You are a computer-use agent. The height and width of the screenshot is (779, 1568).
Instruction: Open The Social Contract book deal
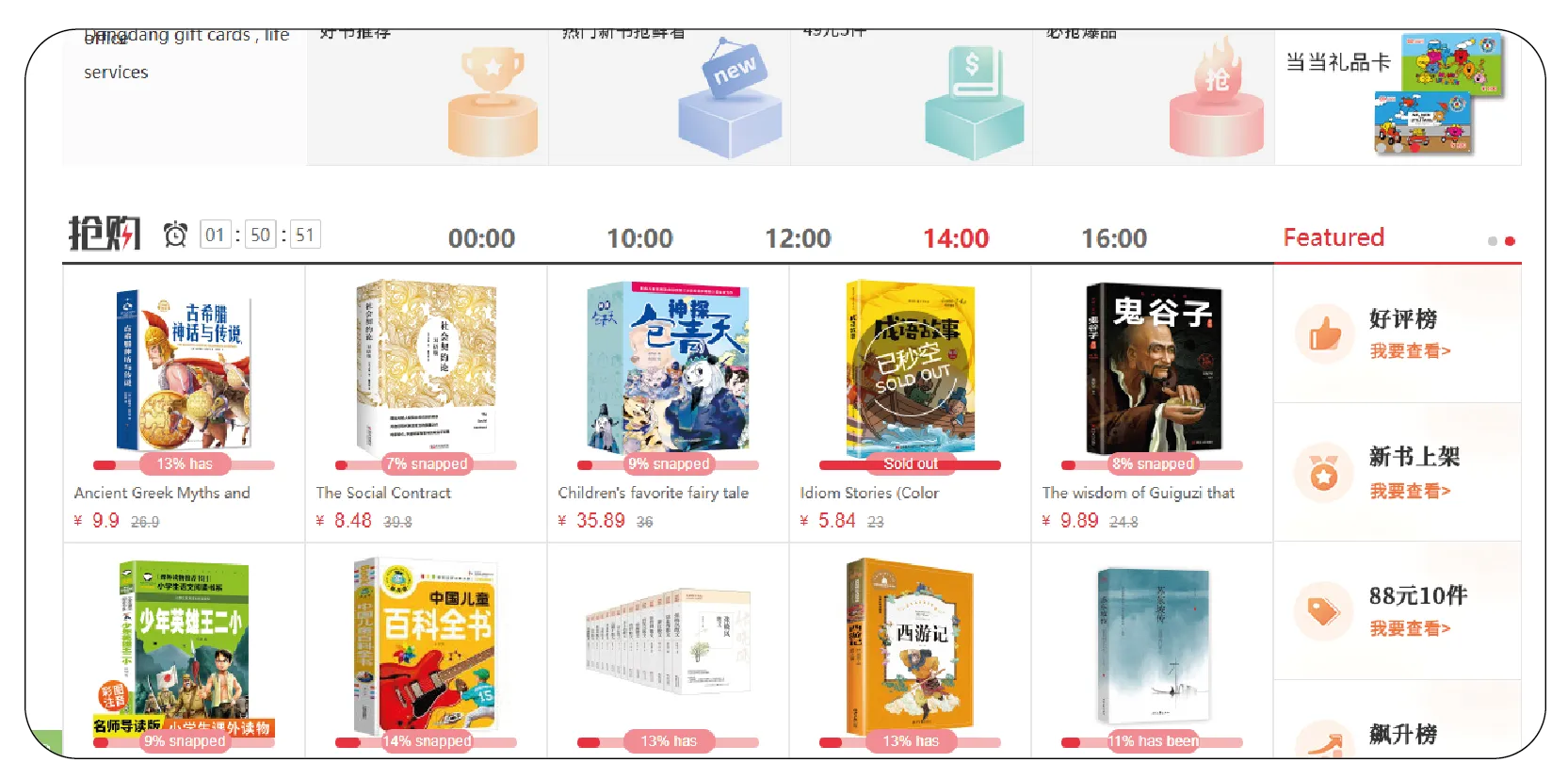(426, 372)
